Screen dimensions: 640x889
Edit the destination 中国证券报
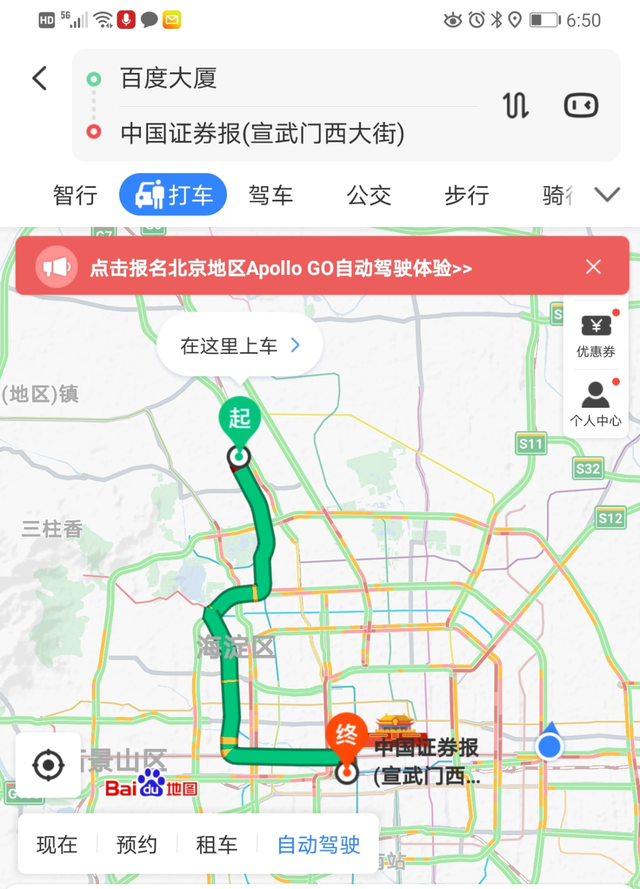[x=262, y=133]
